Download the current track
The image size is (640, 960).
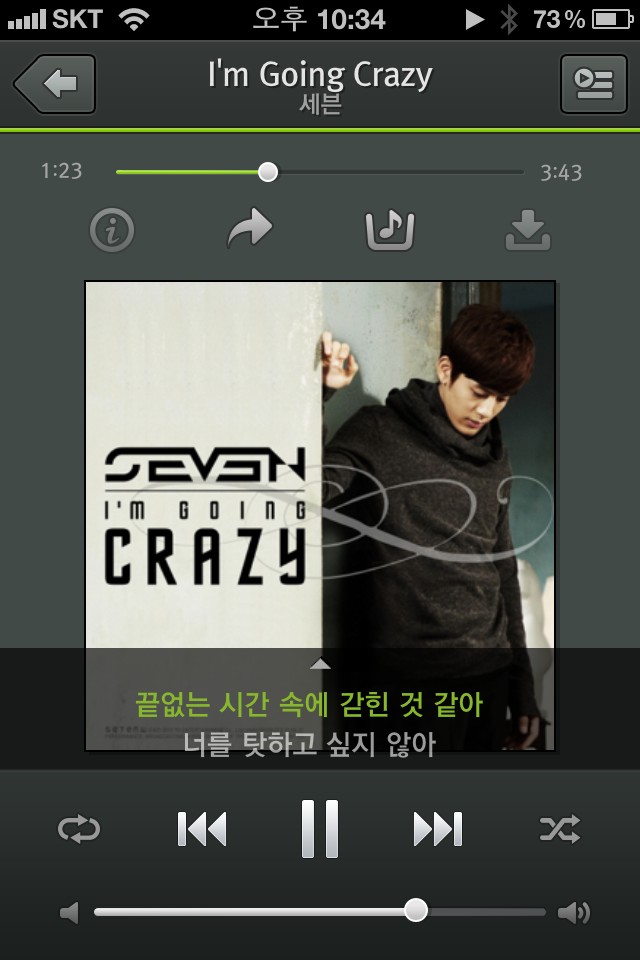[527, 231]
